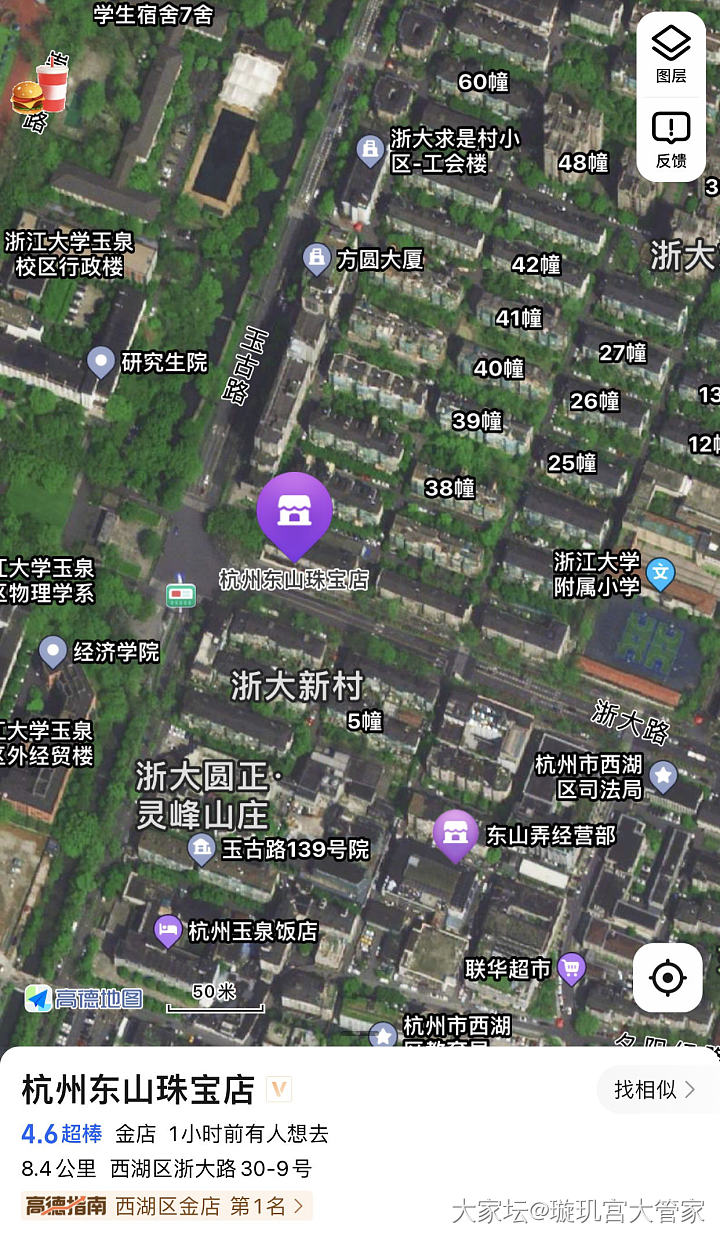Open the 方圆大厦 map marker
Screen dimensions: 720x1239
[317, 260]
